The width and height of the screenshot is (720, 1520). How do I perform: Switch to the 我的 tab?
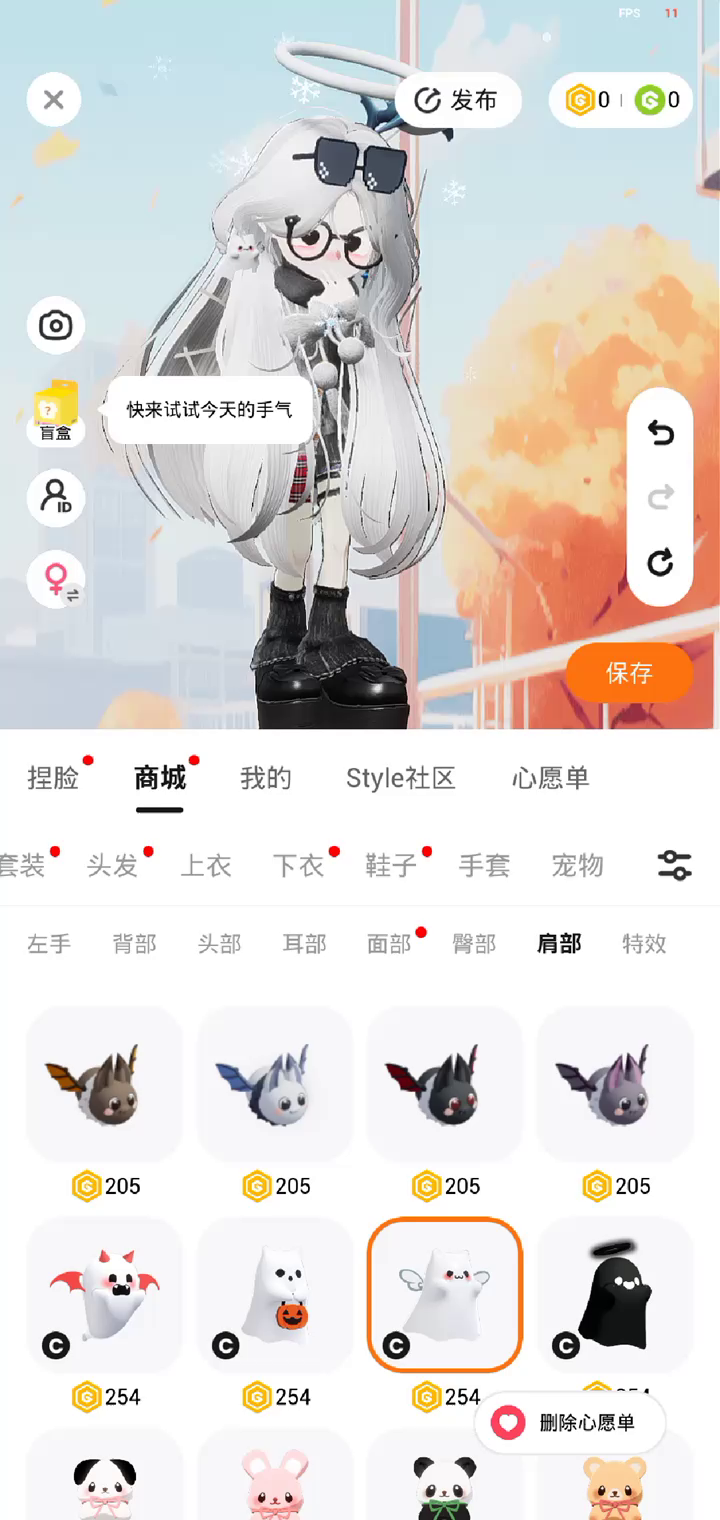[x=265, y=778]
